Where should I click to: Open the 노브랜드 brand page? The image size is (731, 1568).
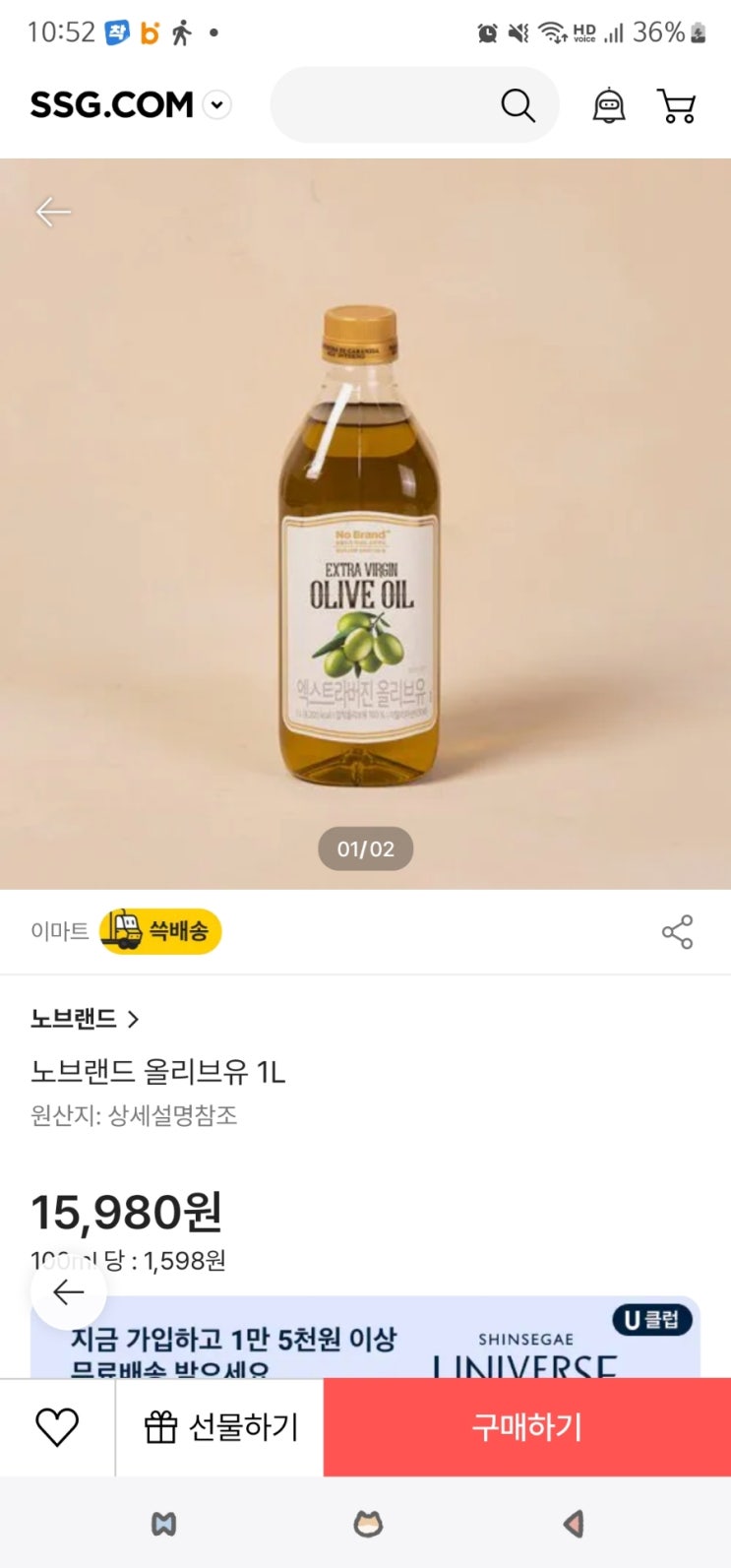pos(85,1019)
